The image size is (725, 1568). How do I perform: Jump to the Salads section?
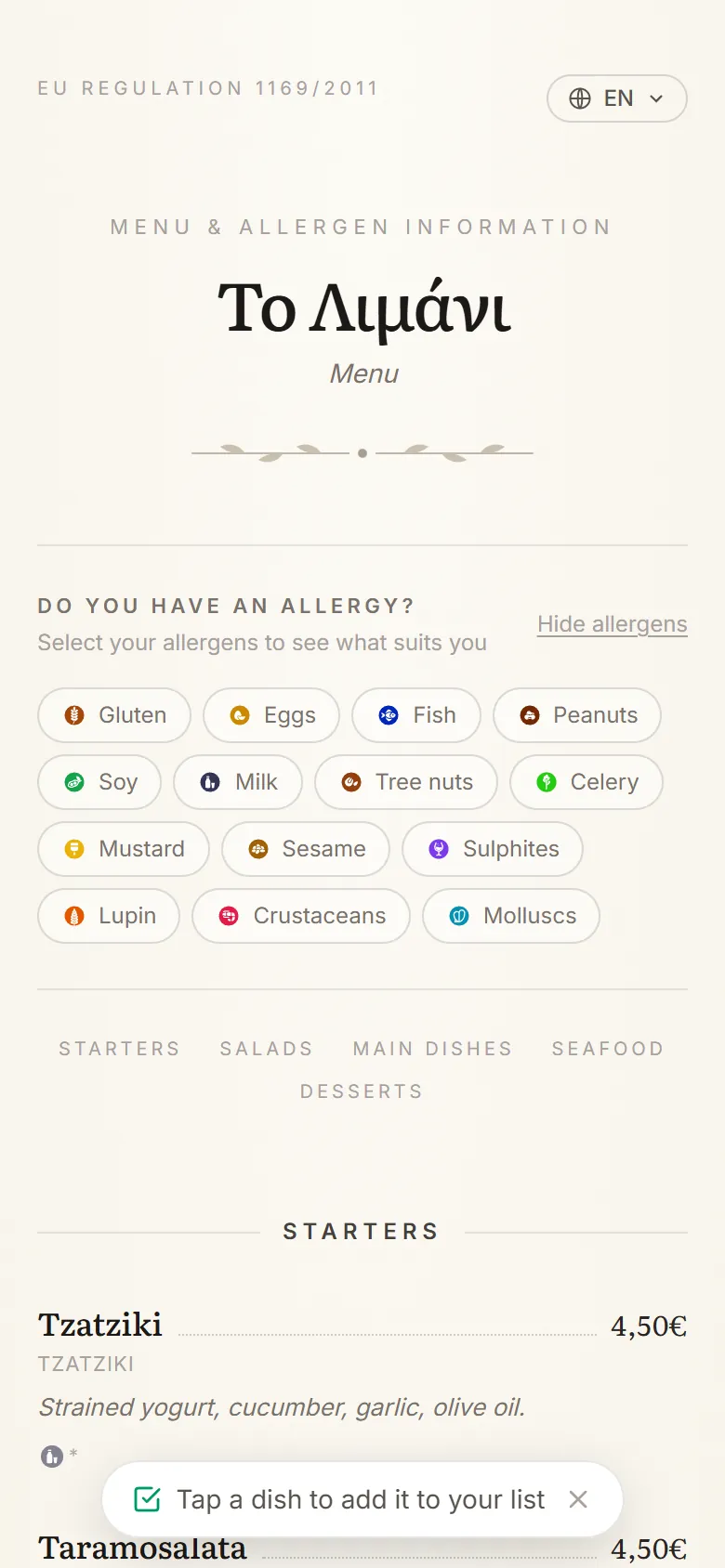point(267,1049)
